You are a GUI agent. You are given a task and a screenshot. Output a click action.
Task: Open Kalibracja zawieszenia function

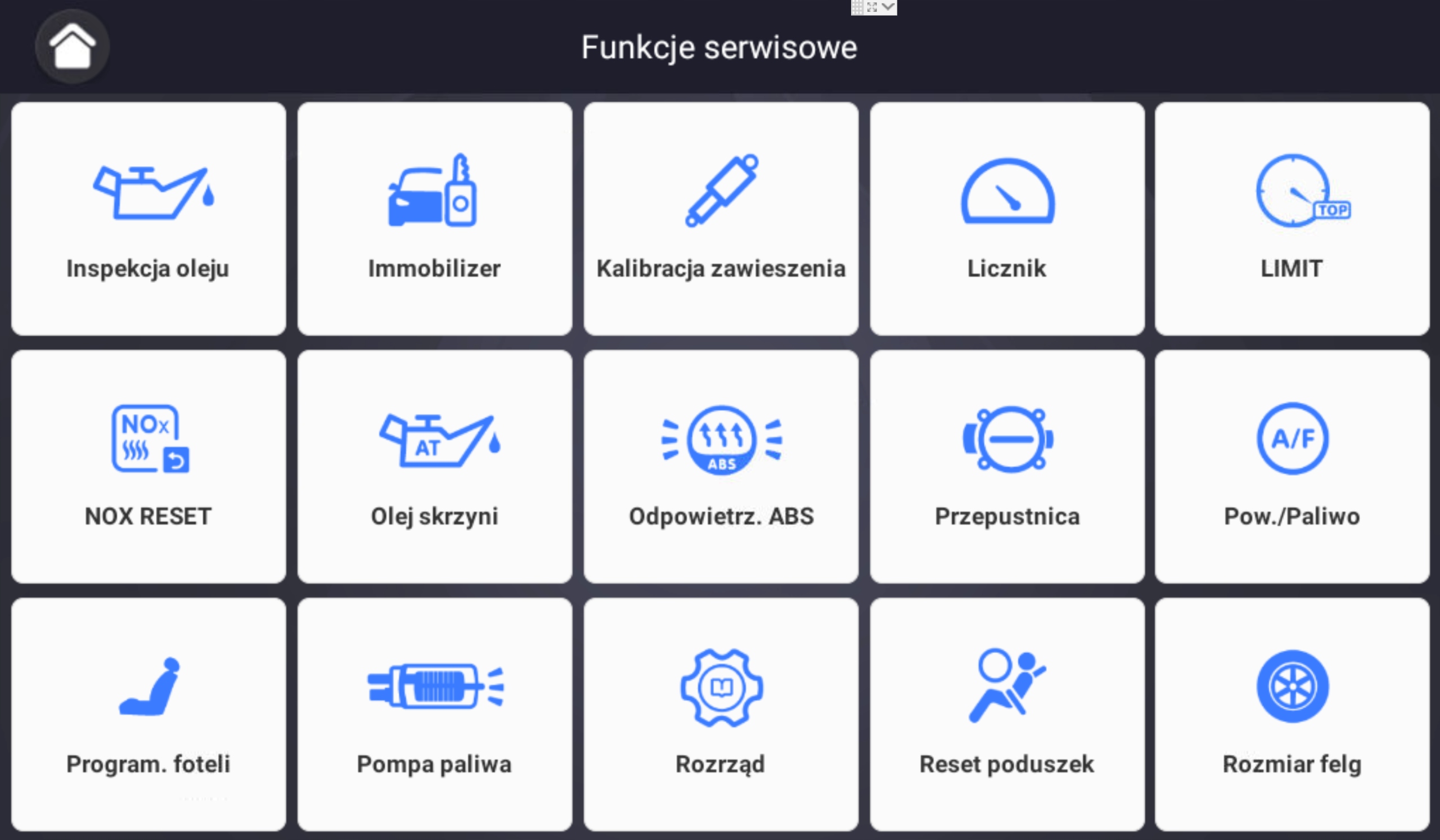721,219
